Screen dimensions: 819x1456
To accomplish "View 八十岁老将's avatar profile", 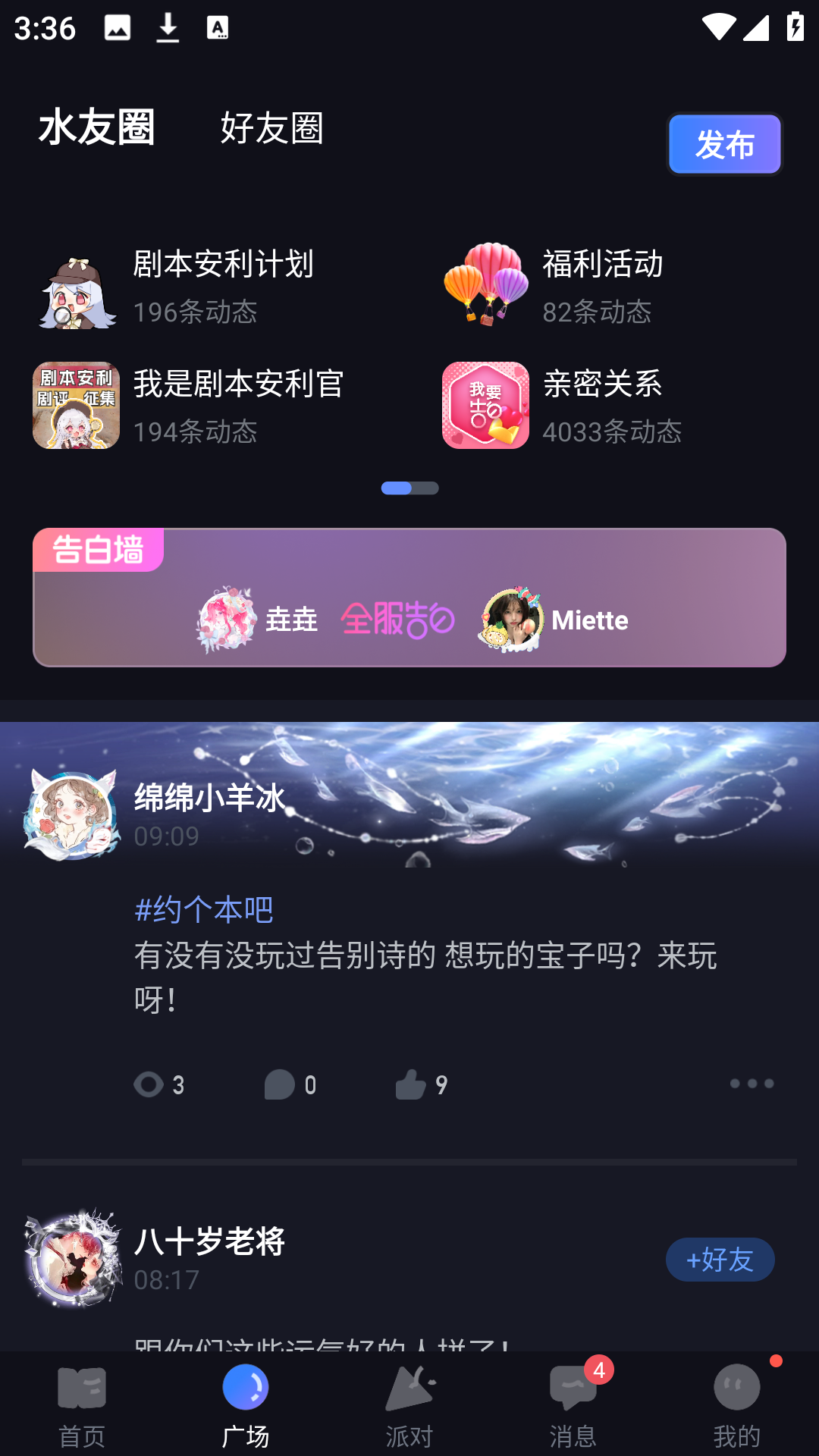I will point(72,1259).
